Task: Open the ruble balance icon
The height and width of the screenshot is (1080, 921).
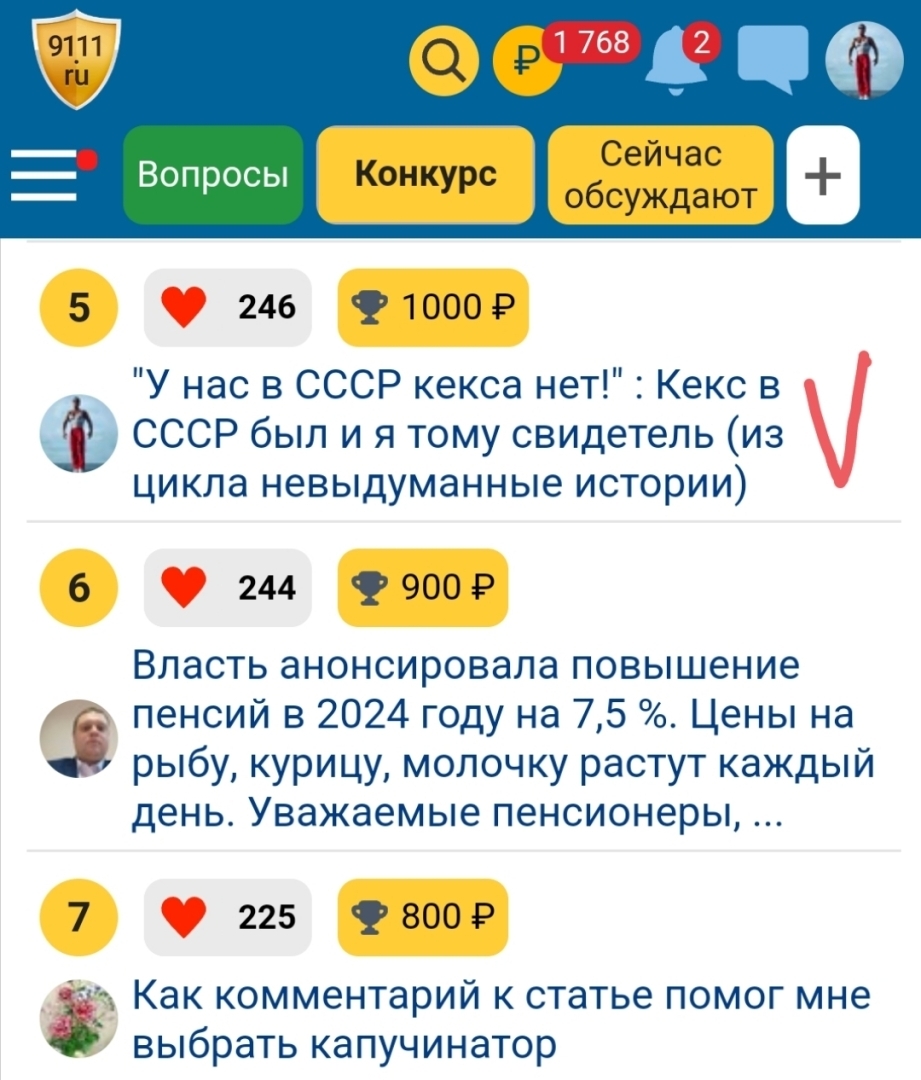Action: [521, 64]
